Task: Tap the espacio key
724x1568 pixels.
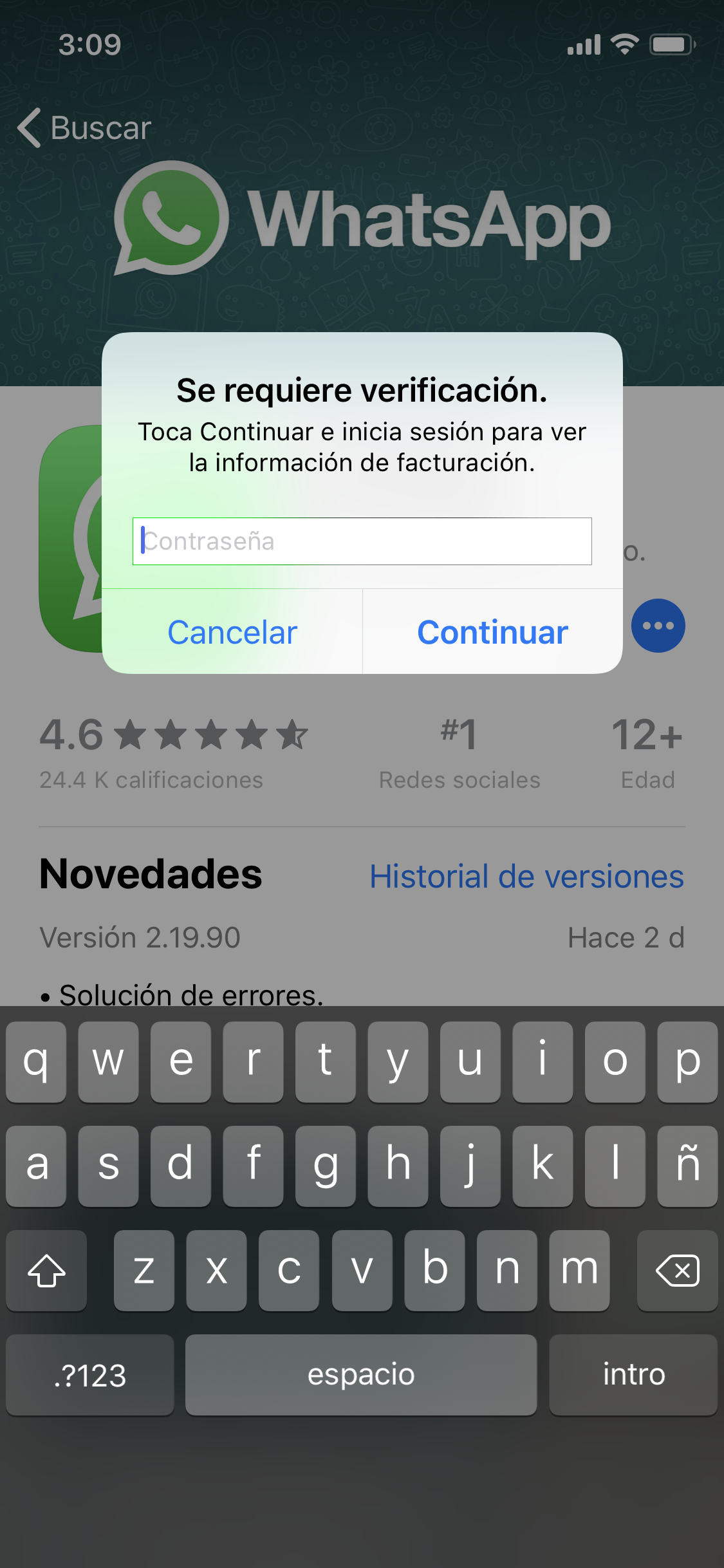Action: tap(361, 1375)
